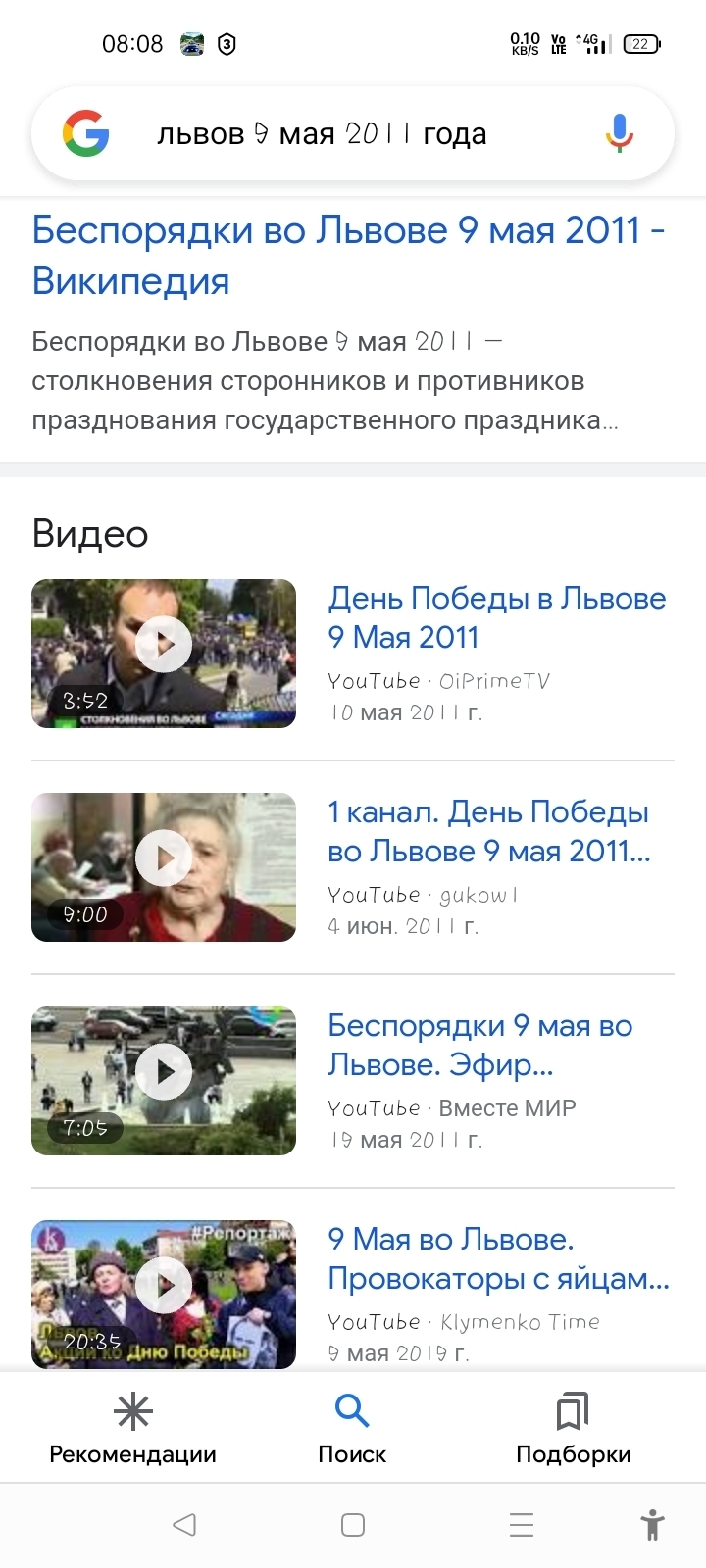Switch to the Рекомендации tab
Screen dimensions: 706x1568
click(x=132, y=1429)
